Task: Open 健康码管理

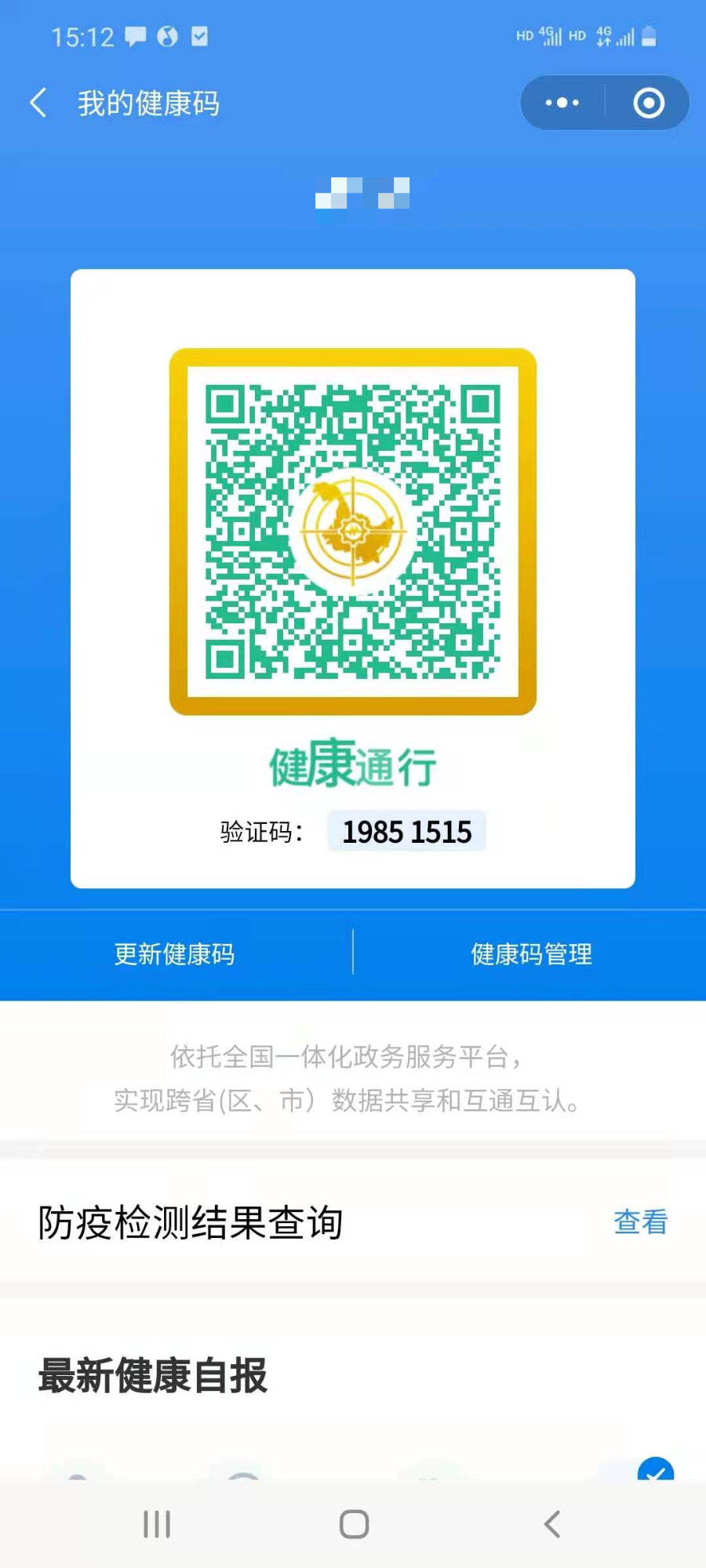Action: coord(531,953)
